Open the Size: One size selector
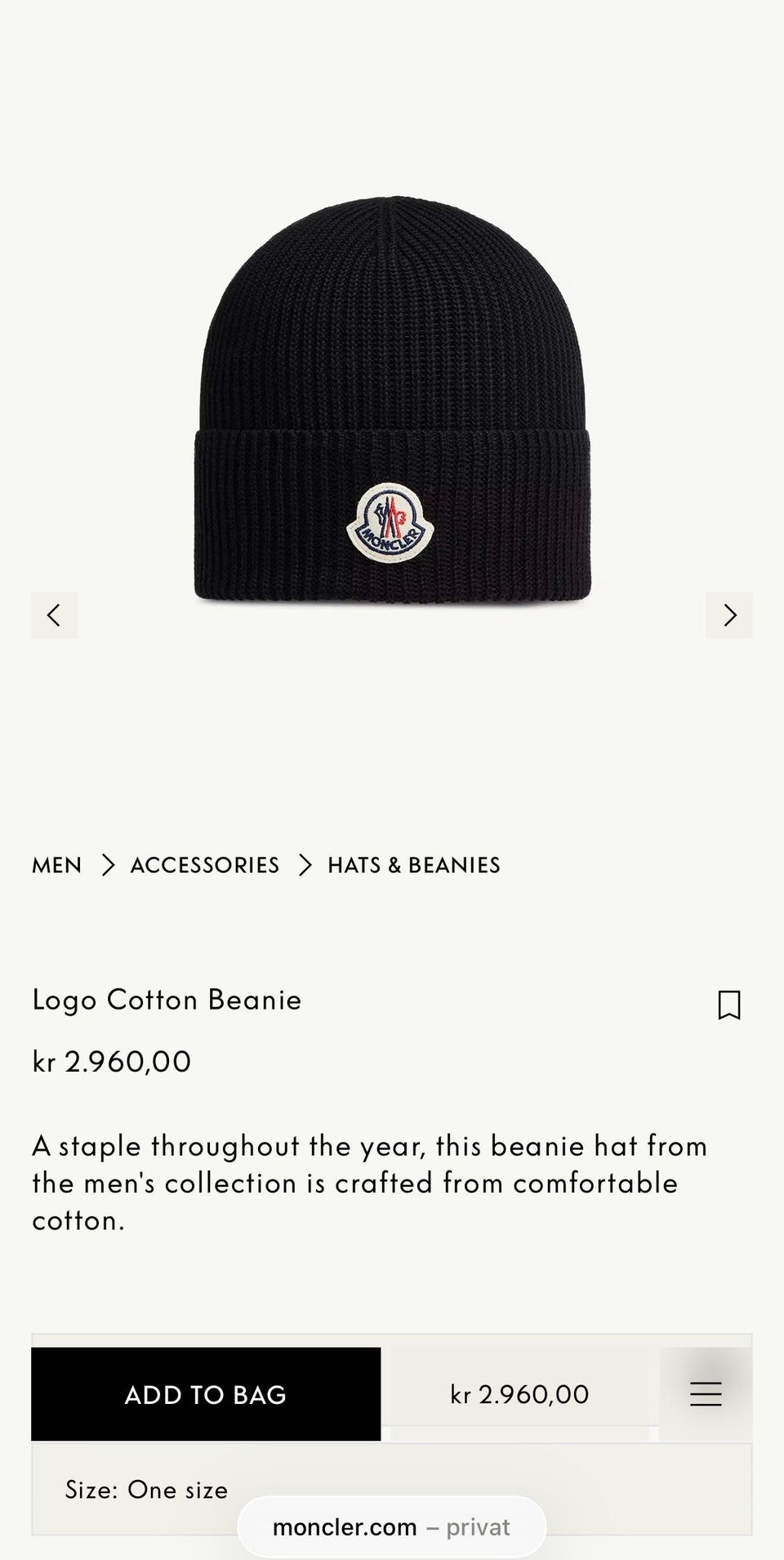 point(392,1490)
